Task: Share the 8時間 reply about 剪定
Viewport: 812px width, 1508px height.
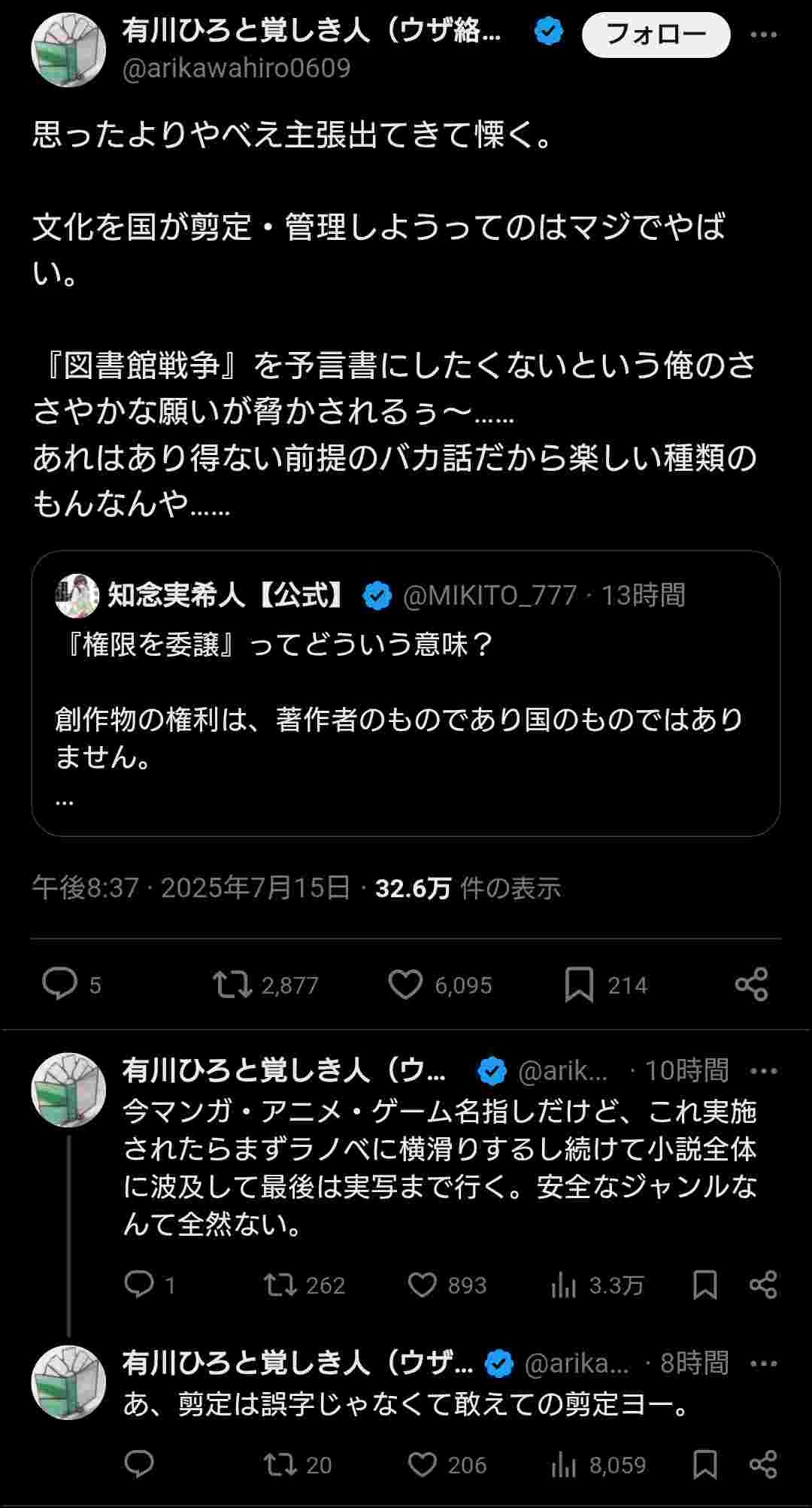Action: (763, 1464)
